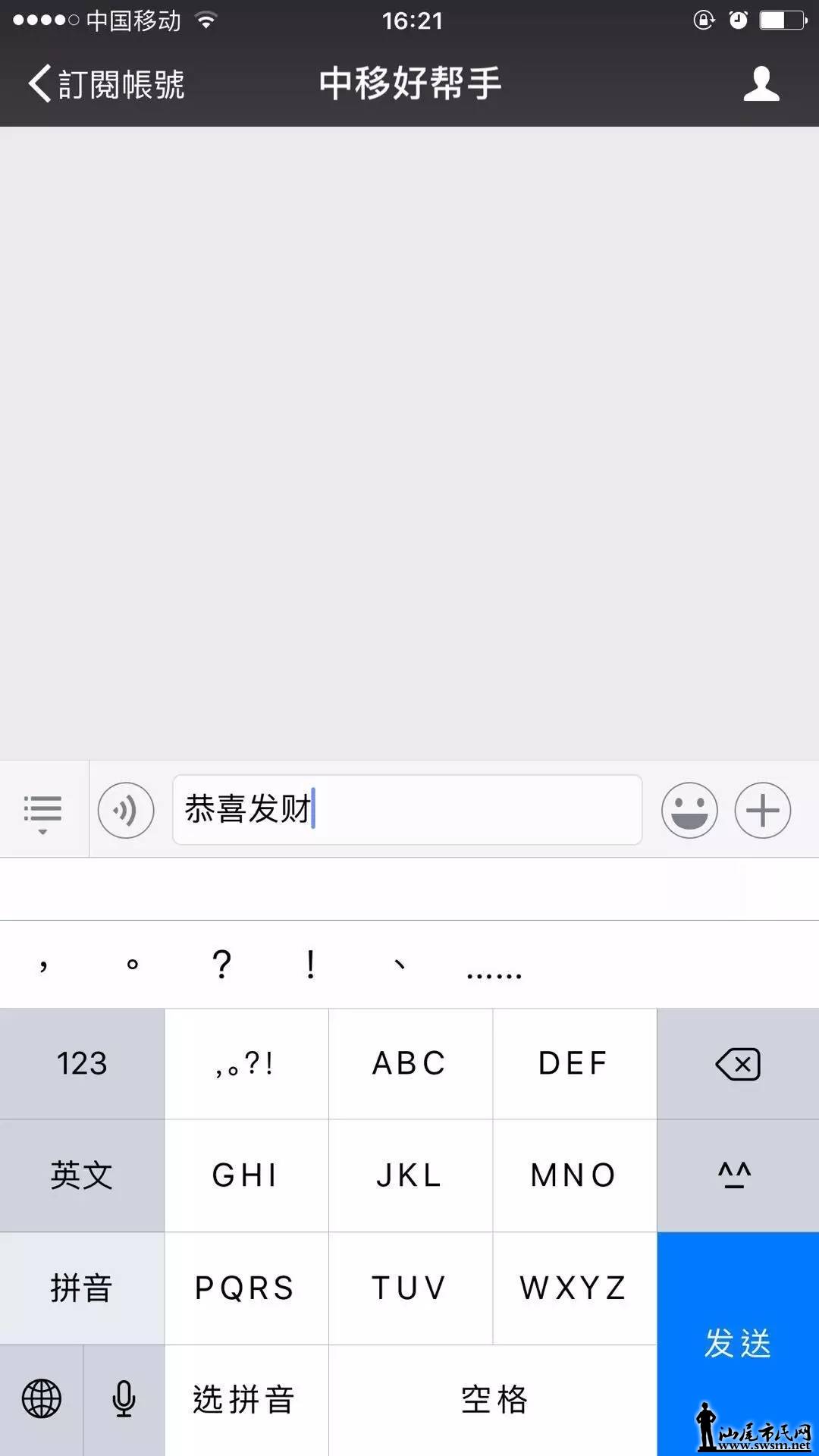The width and height of the screenshot is (819, 1456).
Task: Switch keyboard to 123 numbers
Action: (82, 1064)
